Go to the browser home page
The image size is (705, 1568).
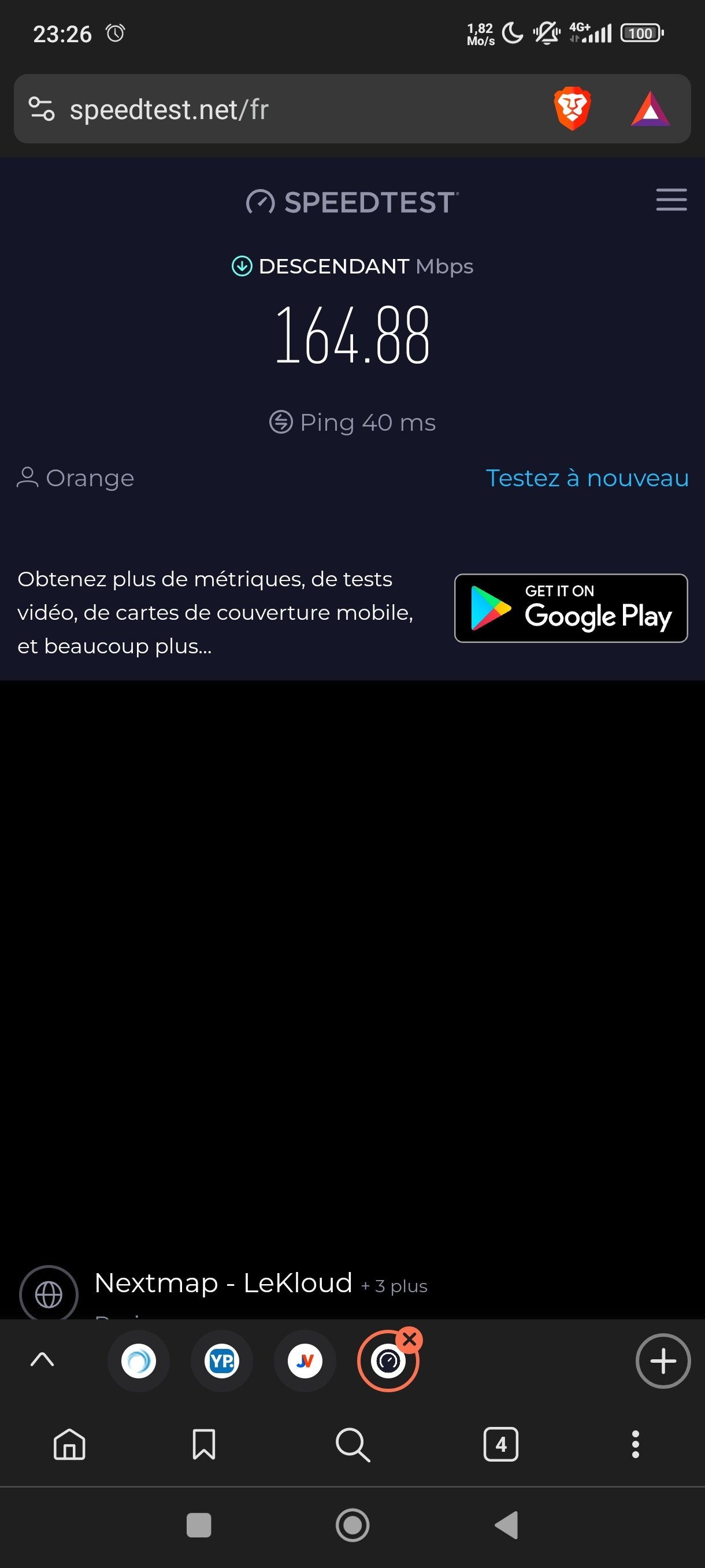click(69, 1444)
